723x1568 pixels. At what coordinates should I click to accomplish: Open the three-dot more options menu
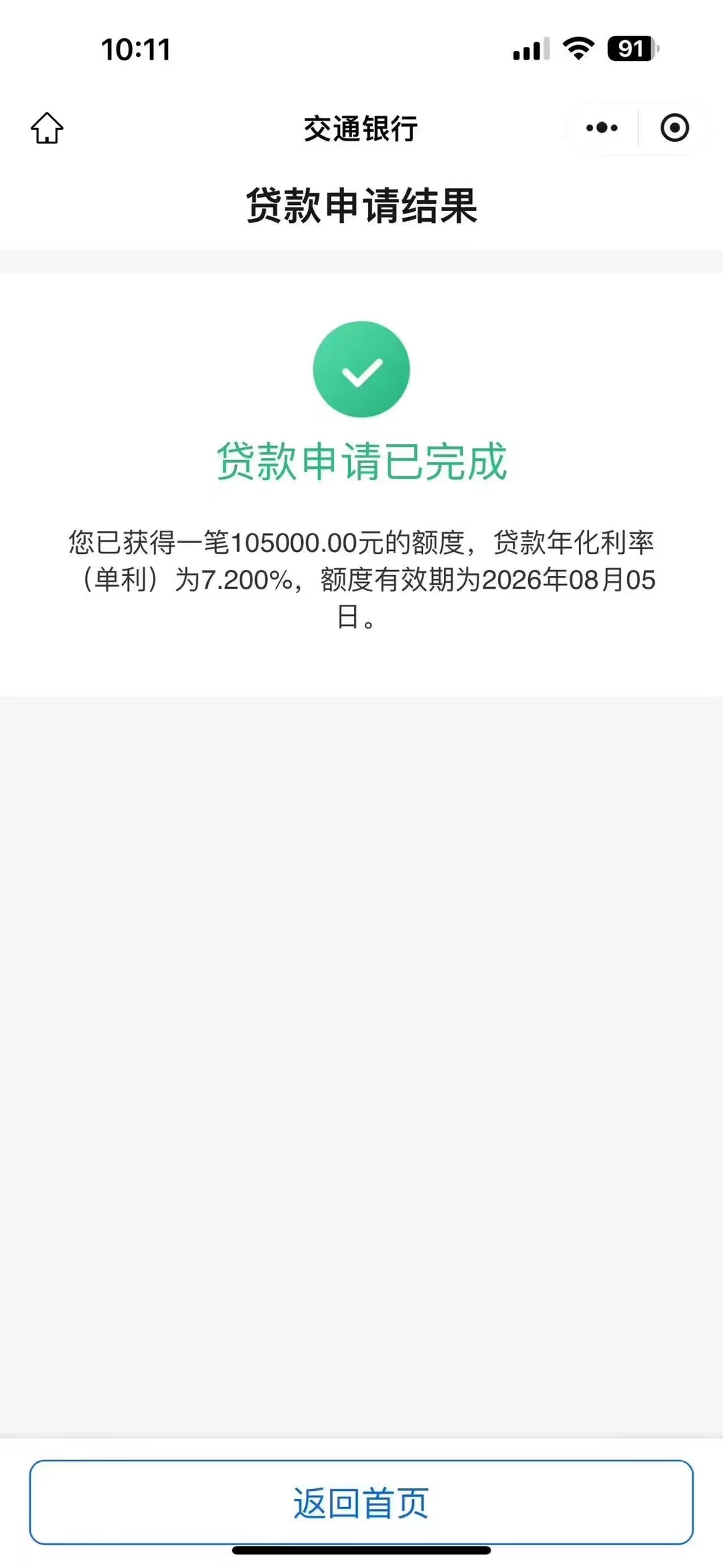[x=601, y=127]
